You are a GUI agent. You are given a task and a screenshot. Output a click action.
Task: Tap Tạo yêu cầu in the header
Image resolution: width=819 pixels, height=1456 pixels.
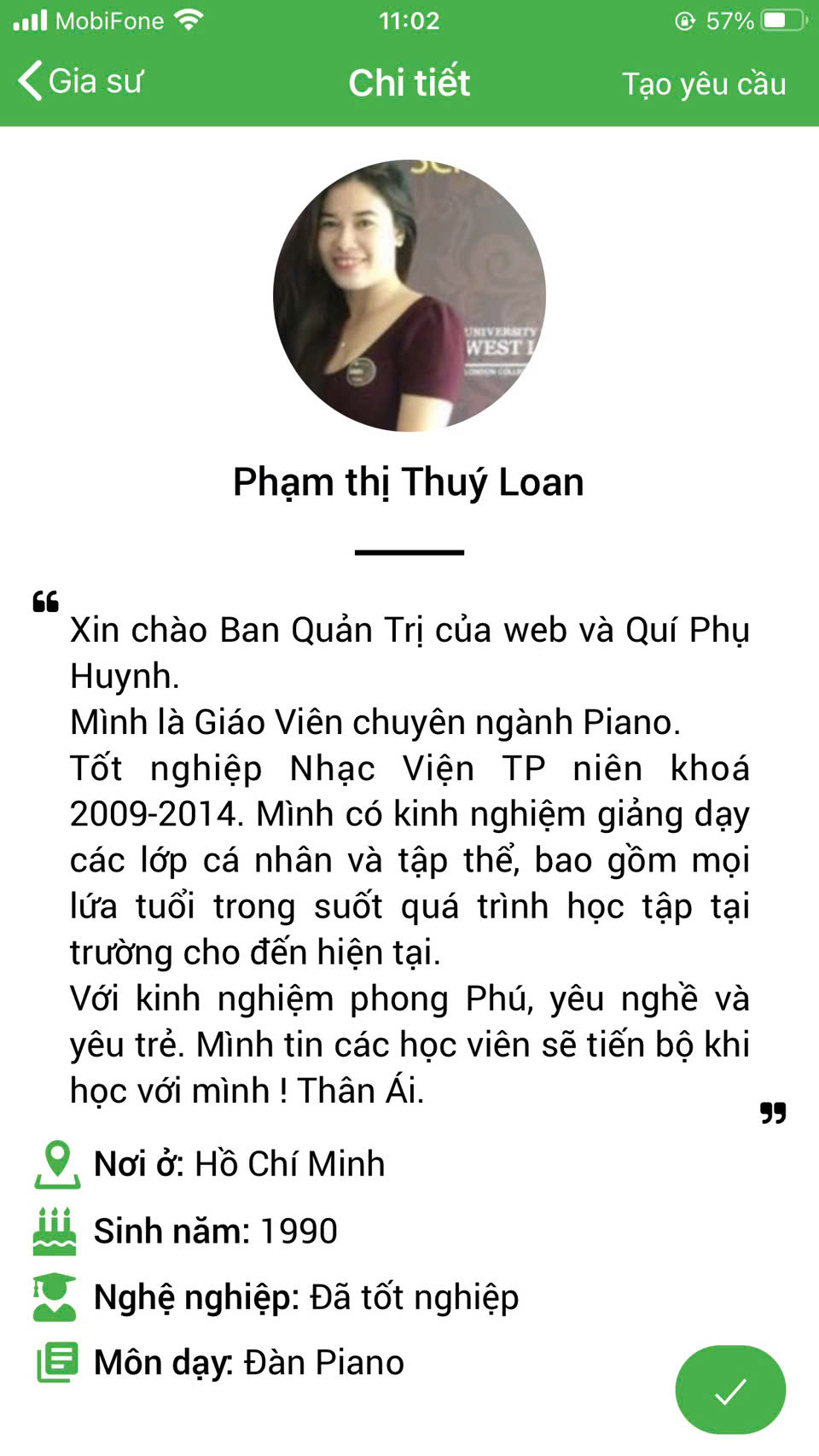[704, 84]
